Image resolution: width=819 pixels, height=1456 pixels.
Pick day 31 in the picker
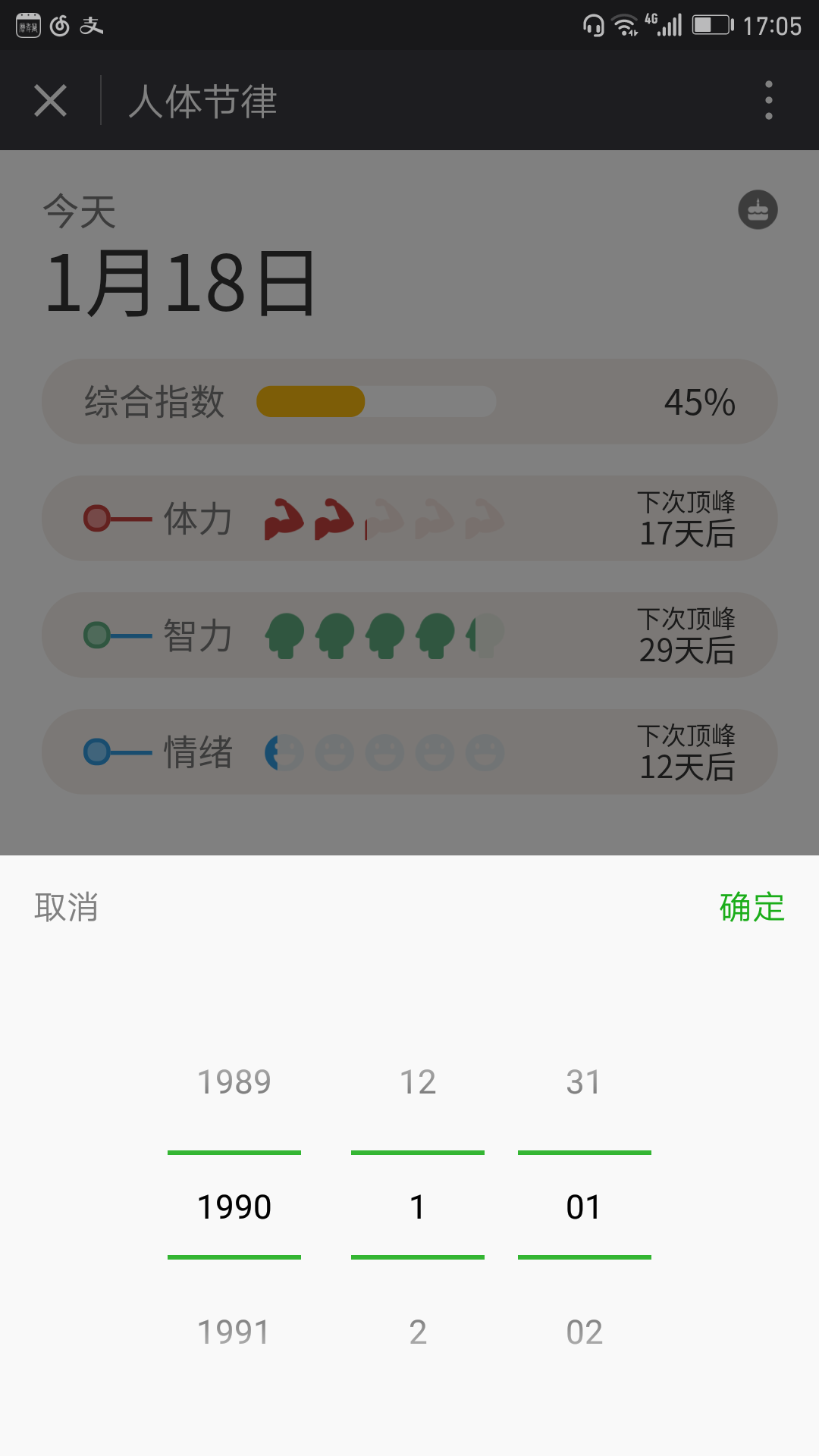point(584,1082)
